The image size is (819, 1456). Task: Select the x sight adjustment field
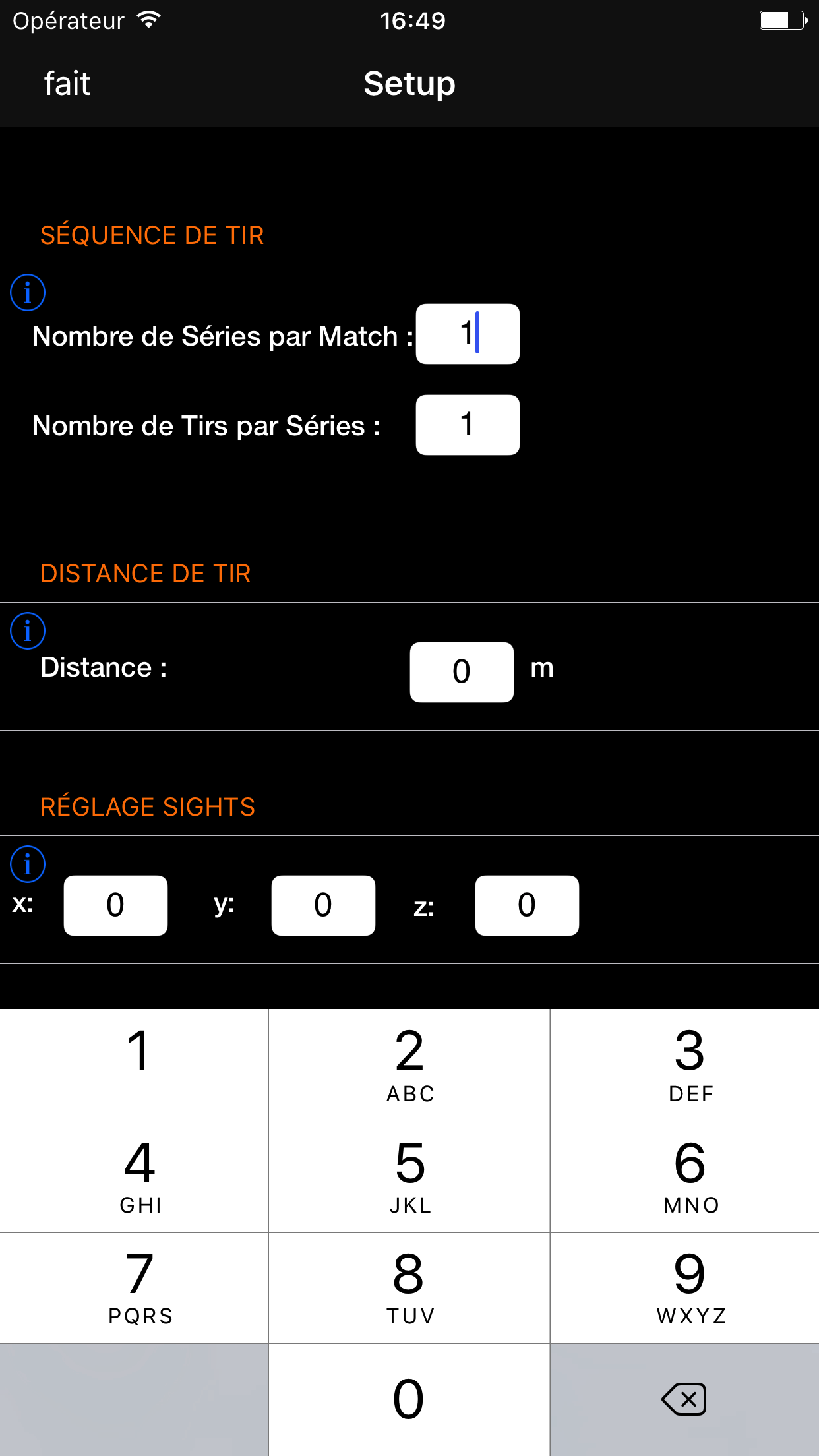115,905
